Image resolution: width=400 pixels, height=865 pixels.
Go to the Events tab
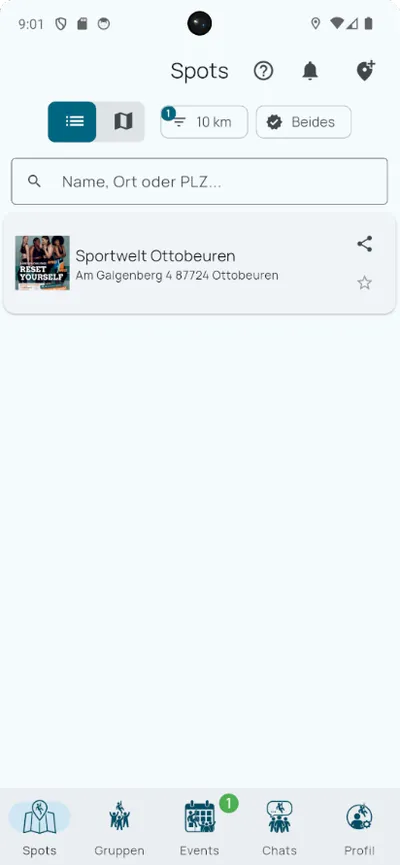tap(200, 827)
